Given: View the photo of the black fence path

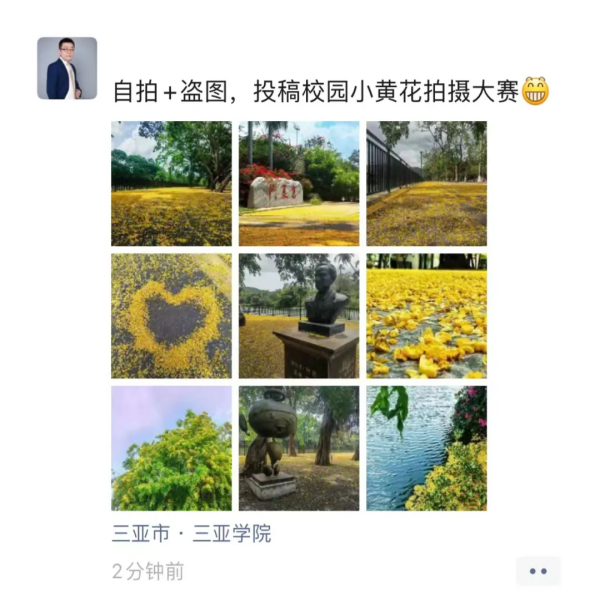Looking at the screenshot, I should coord(426,184).
